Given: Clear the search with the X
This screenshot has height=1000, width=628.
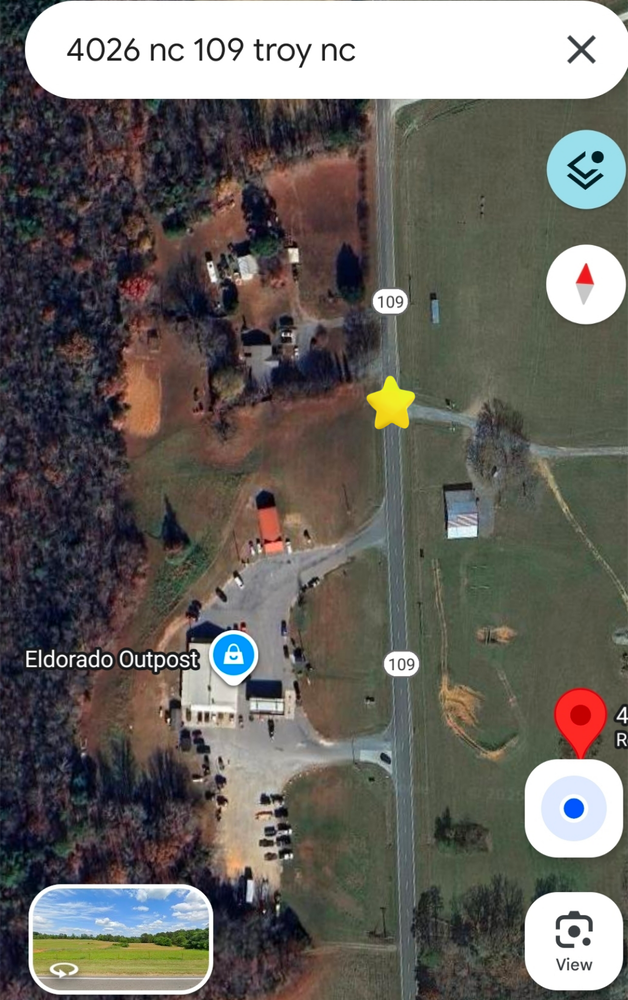Looking at the screenshot, I should 581,50.
